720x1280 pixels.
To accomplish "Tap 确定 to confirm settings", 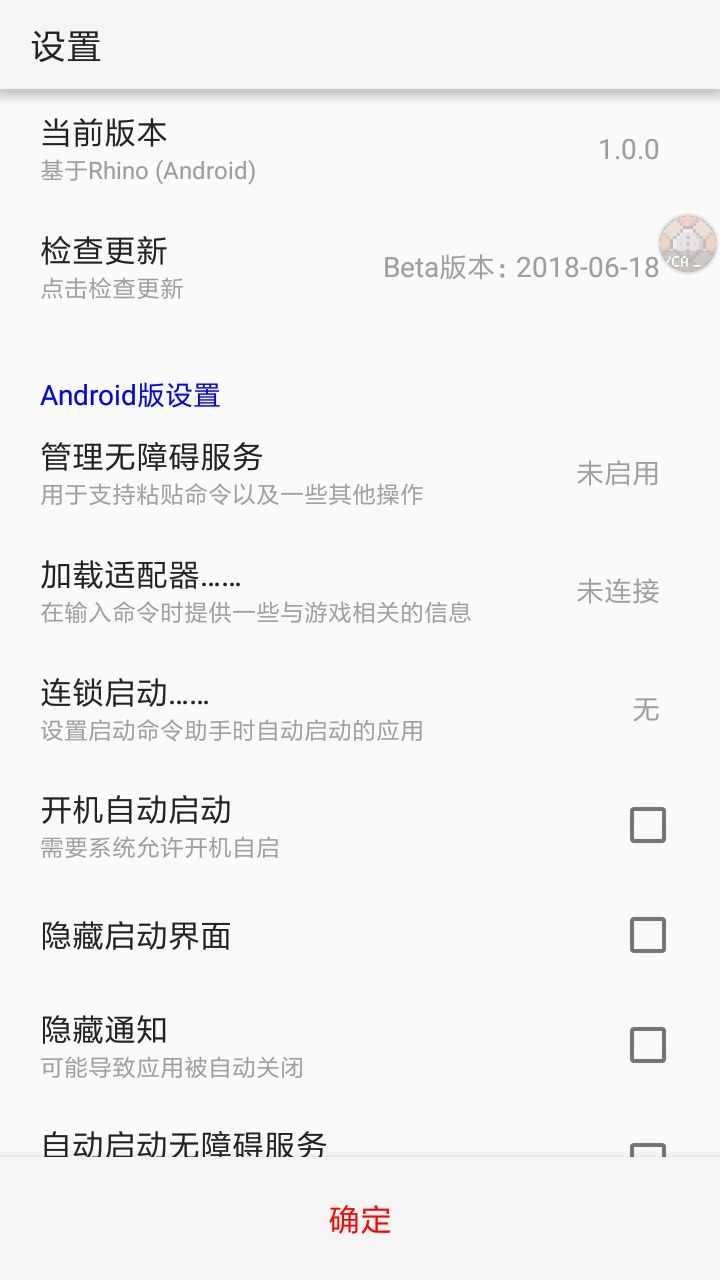I will click(x=359, y=1220).
